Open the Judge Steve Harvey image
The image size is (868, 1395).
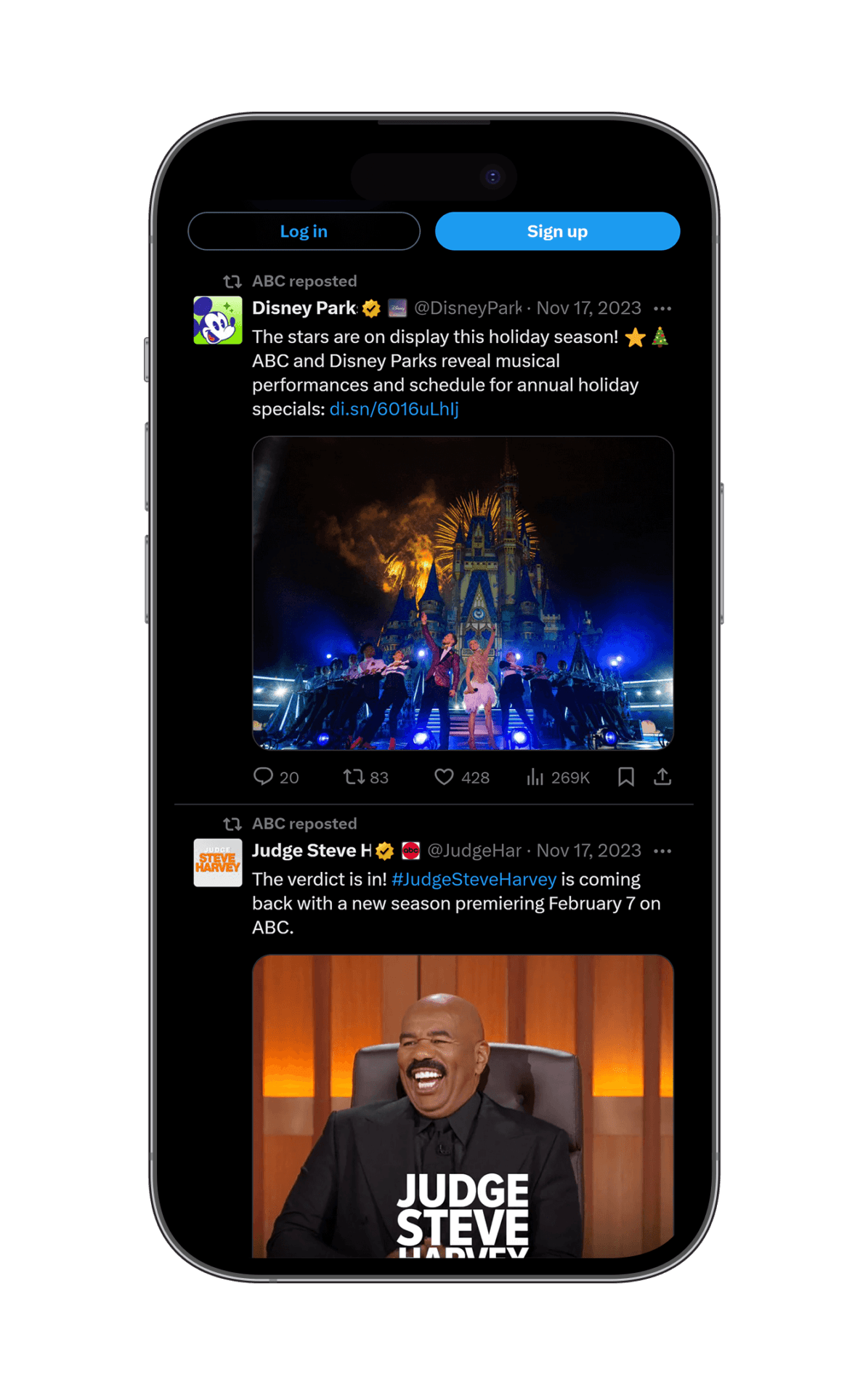click(463, 1104)
